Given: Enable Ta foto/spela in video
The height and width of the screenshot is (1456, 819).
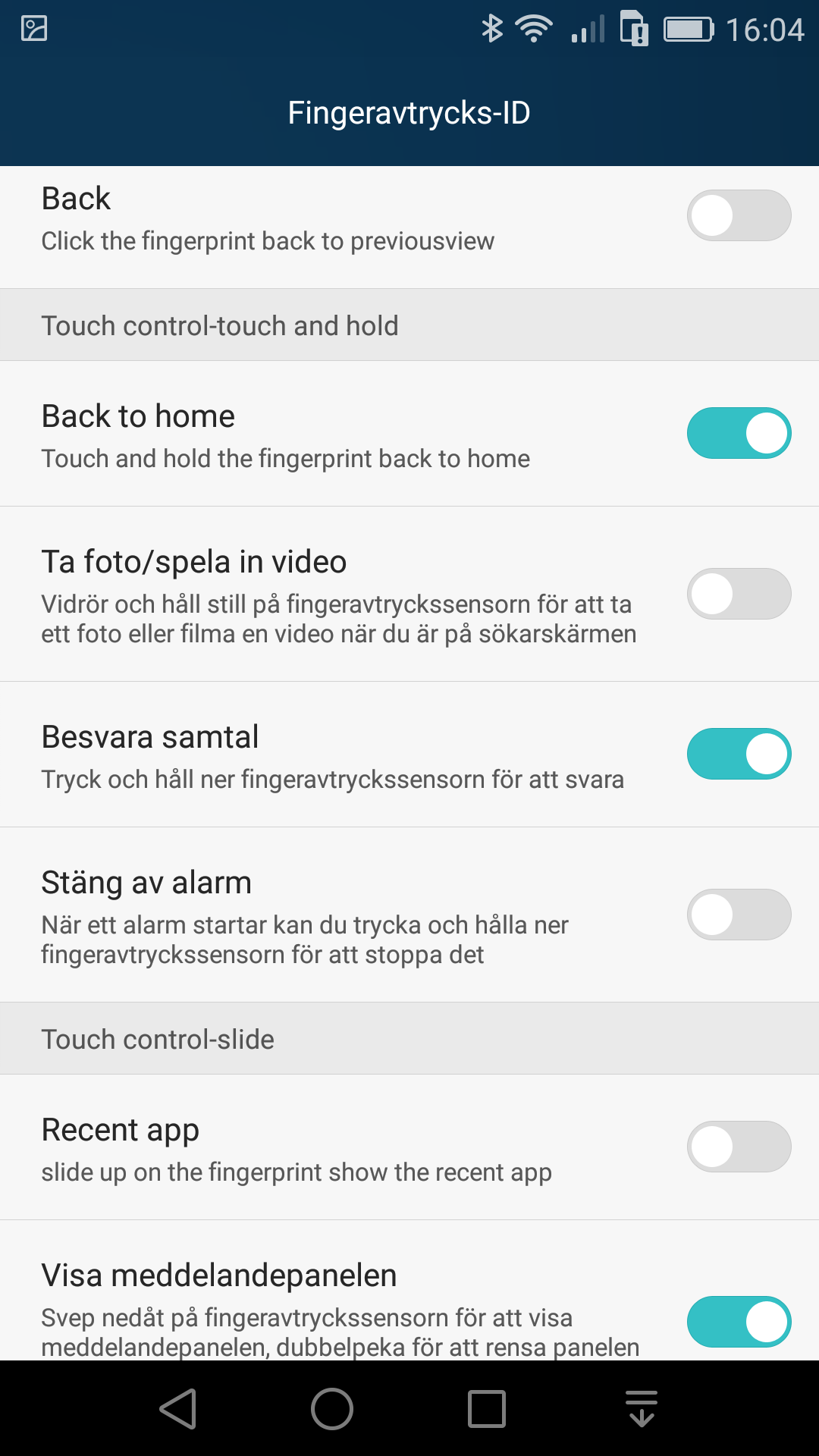Looking at the screenshot, I should click(x=739, y=594).
